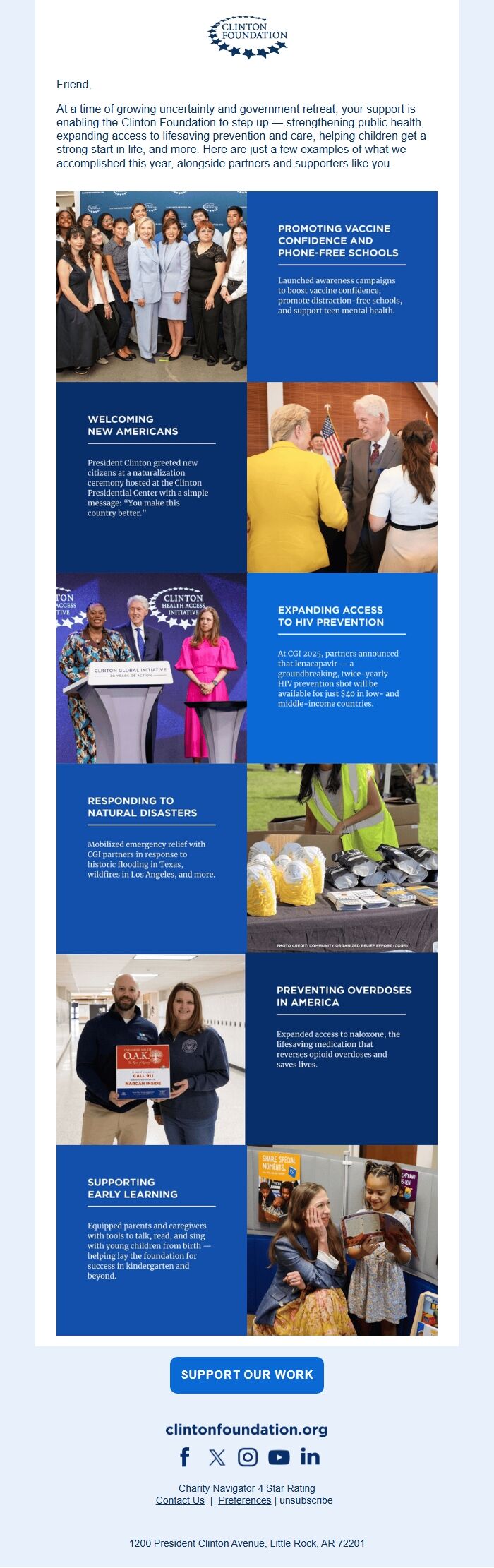This screenshot has width=494, height=1568.
Task: Open the YouTube channel icon
Action: (279, 1457)
